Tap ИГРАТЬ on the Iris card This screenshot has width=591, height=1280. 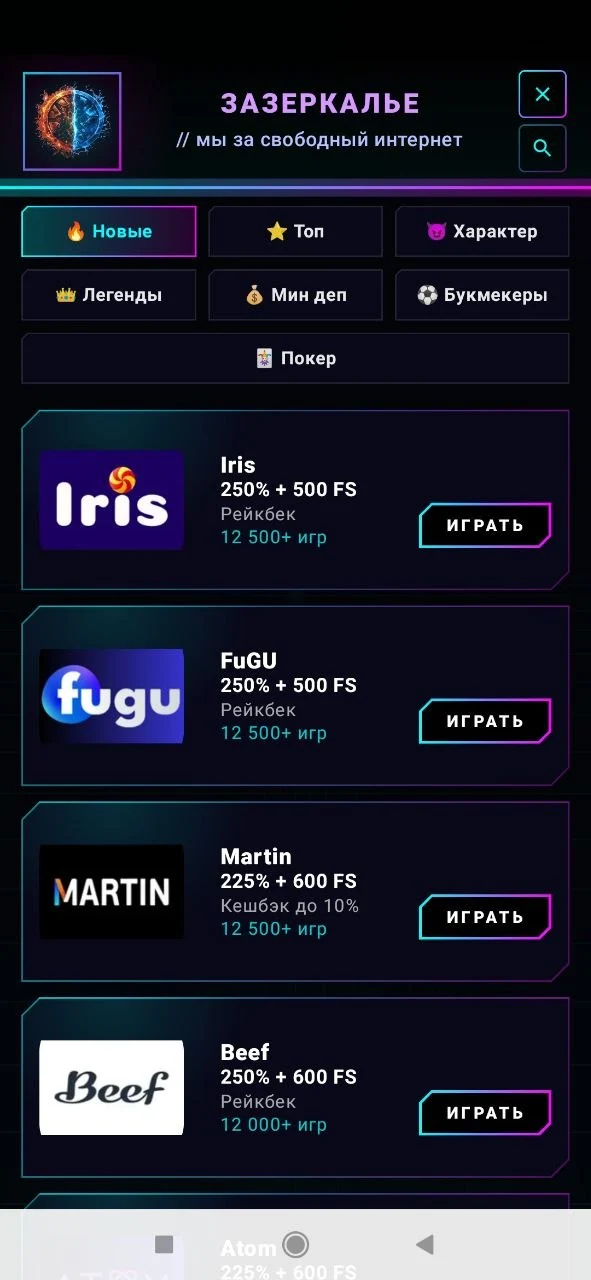click(485, 526)
